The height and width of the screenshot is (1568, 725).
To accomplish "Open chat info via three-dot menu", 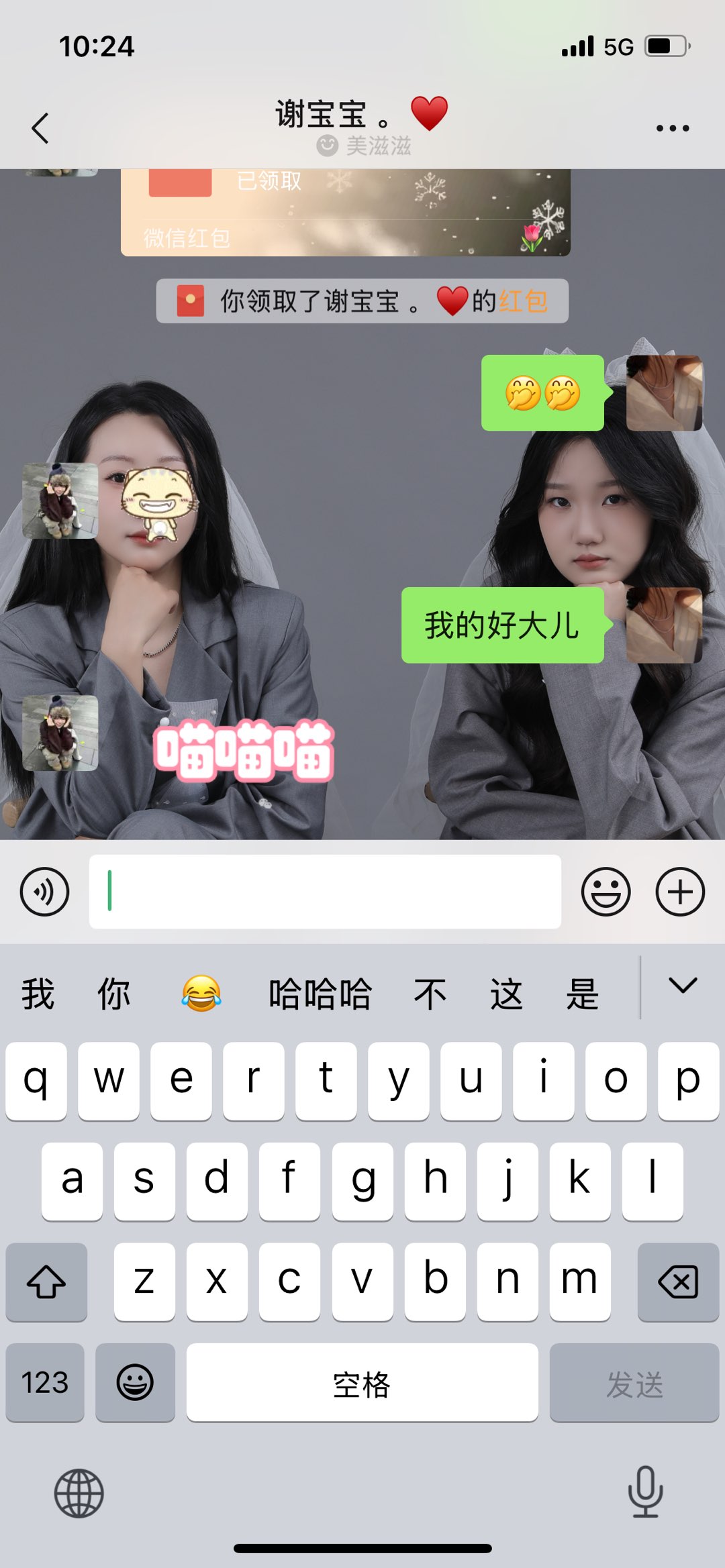I will (x=672, y=127).
